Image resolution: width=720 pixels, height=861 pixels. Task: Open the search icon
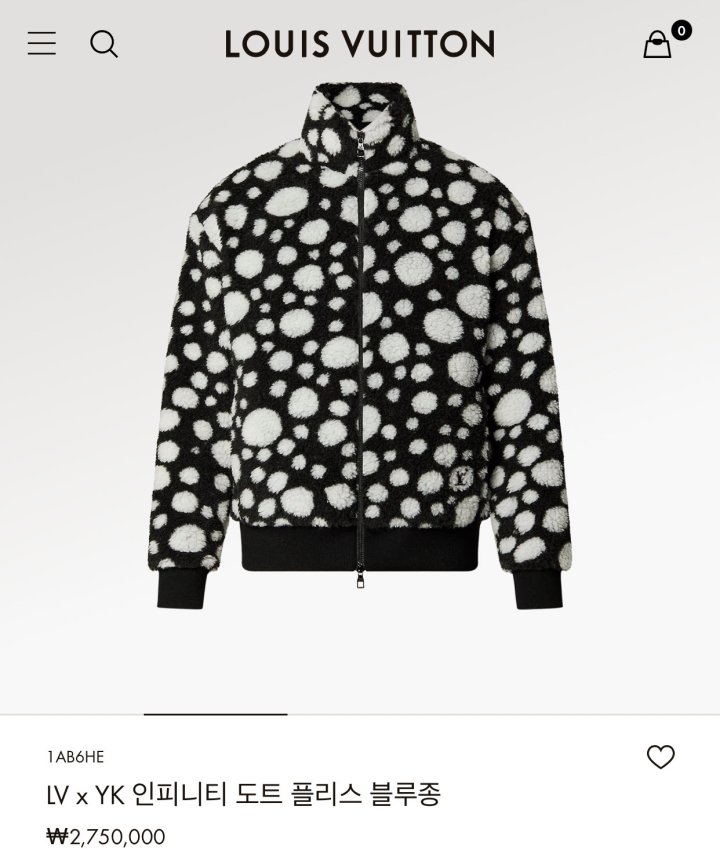(x=104, y=43)
